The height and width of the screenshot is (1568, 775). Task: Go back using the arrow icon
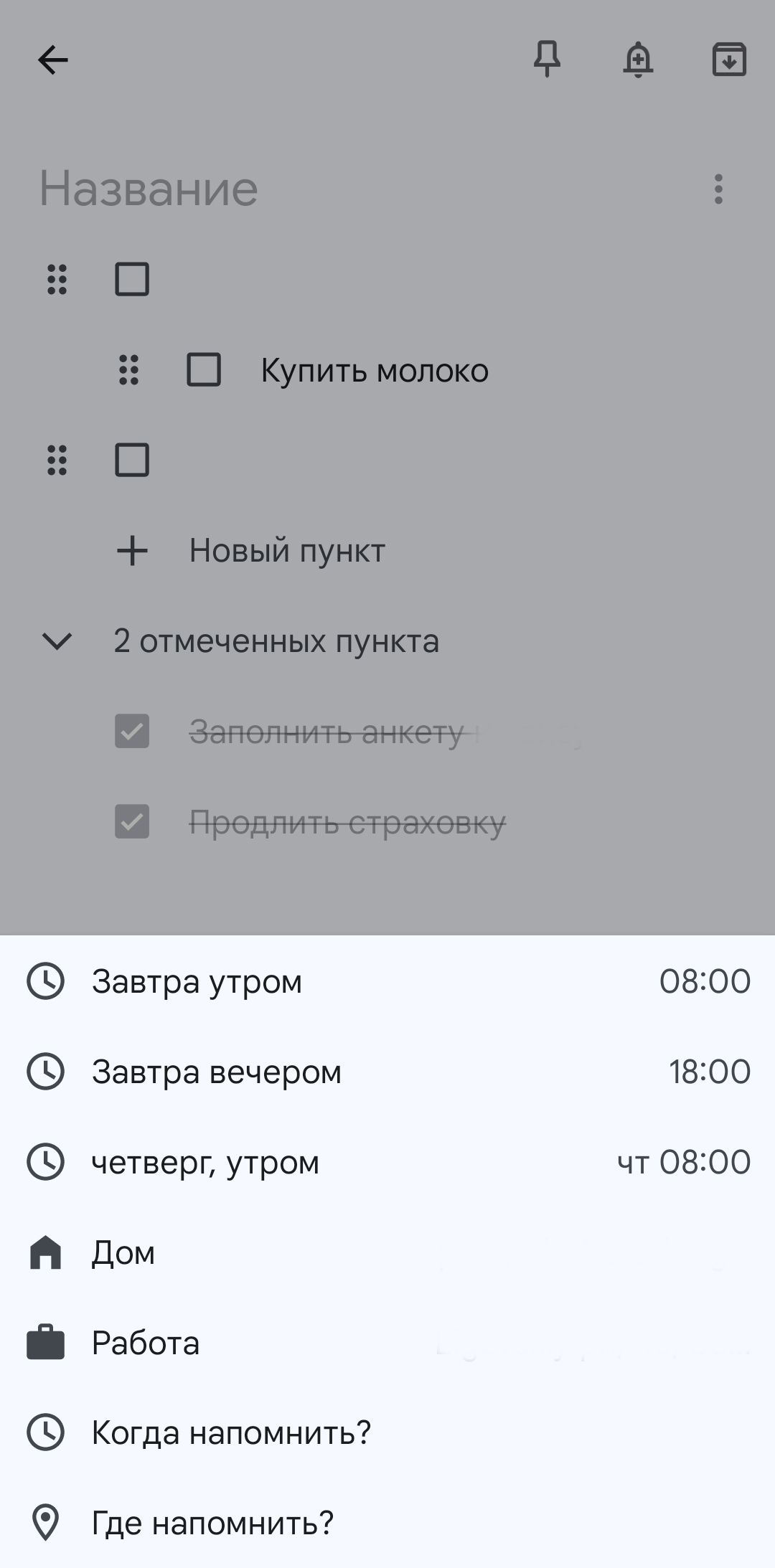[53, 60]
